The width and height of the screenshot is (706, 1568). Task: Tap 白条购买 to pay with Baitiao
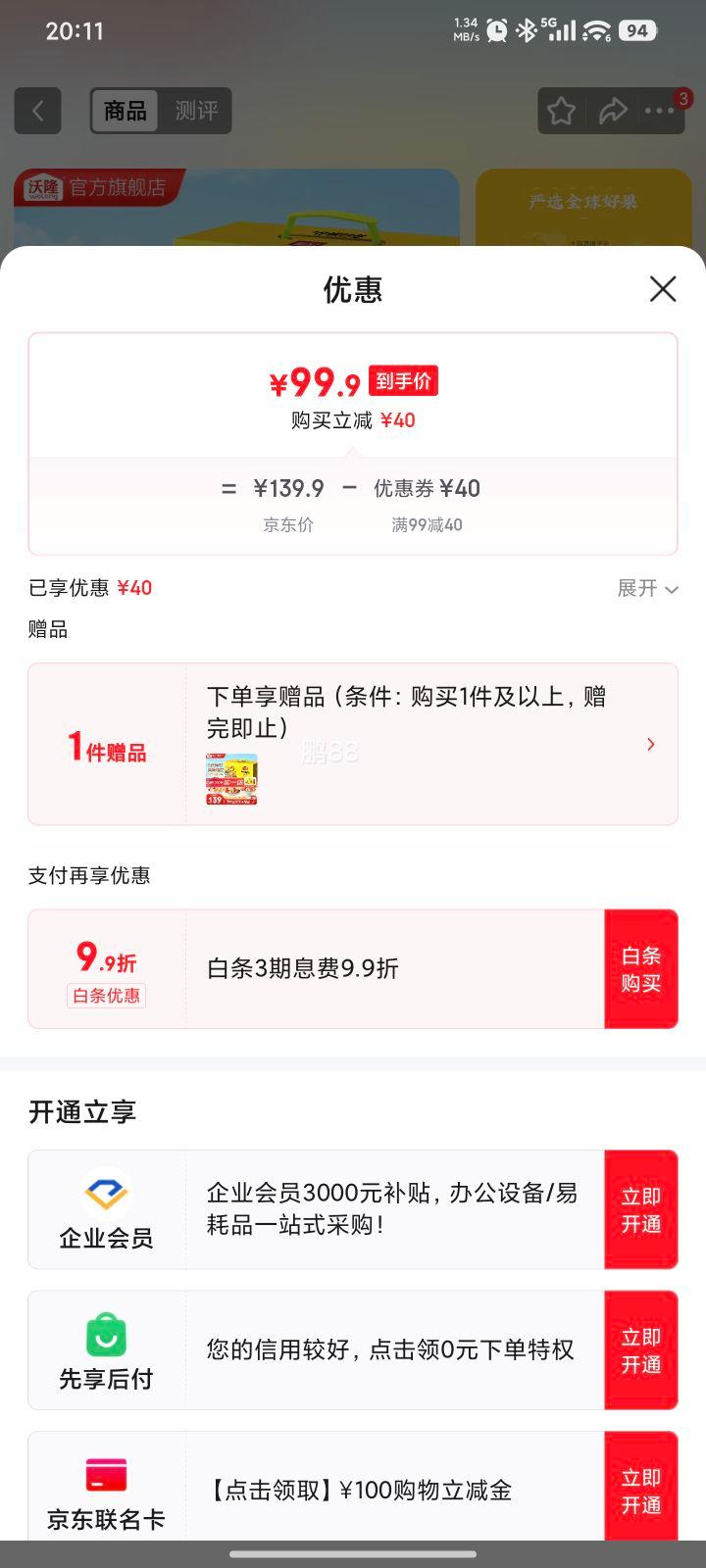pyautogui.click(x=641, y=968)
